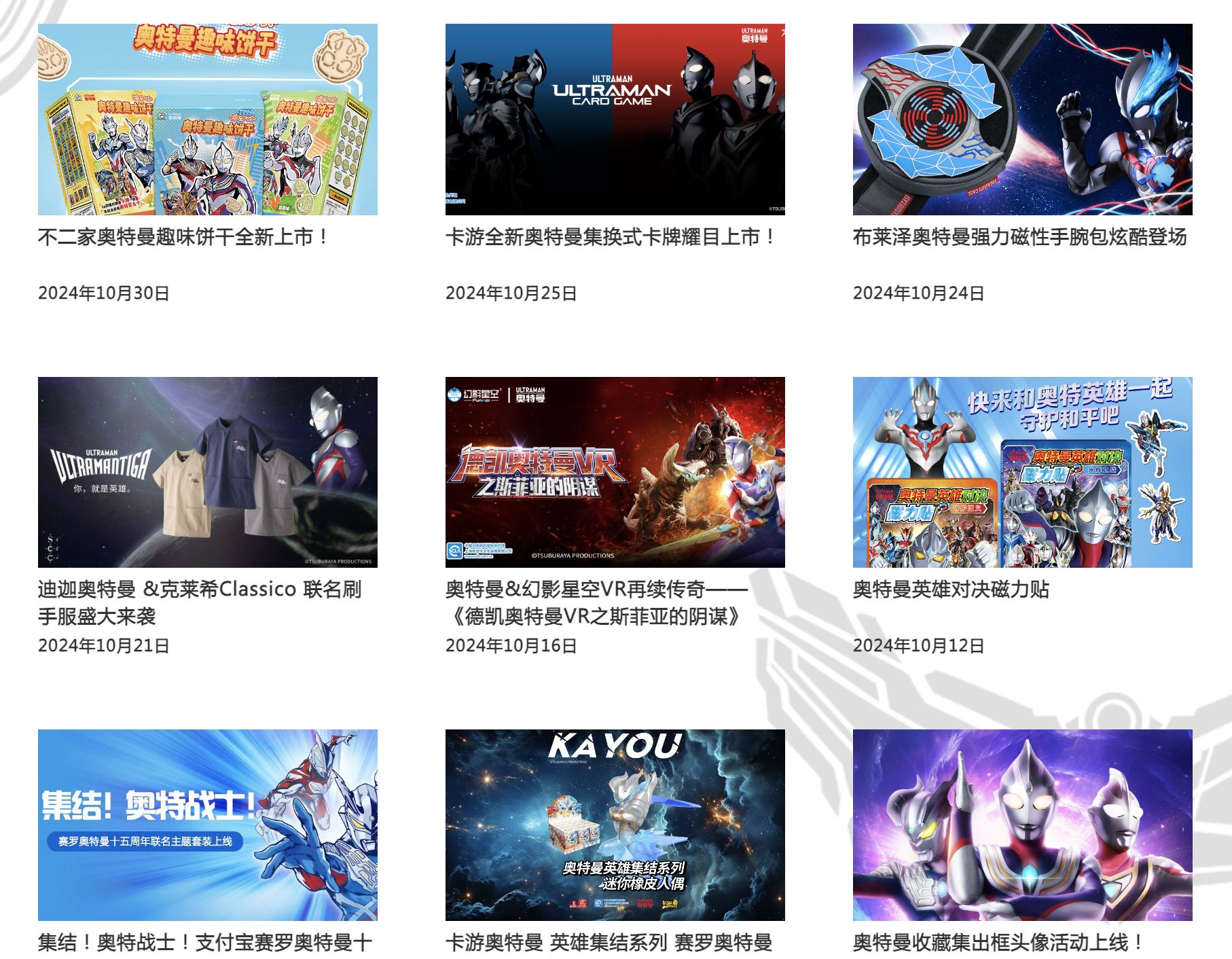View the 布莱泽奥特曼强力磁性手腕包 post
Image resolution: width=1232 pixels, height=959 pixels.
1022,120
